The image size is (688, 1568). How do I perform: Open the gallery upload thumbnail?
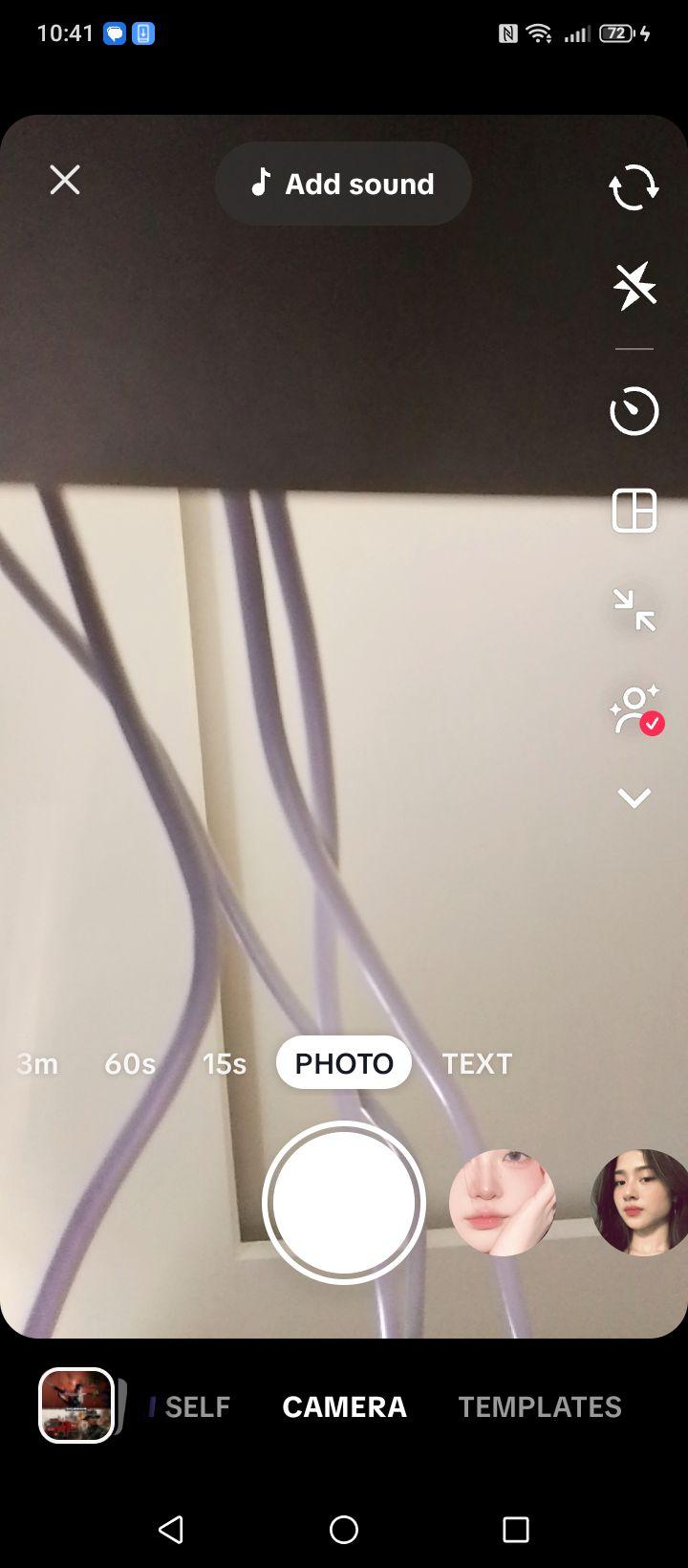pyautogui.click(x=76, y=1405)
